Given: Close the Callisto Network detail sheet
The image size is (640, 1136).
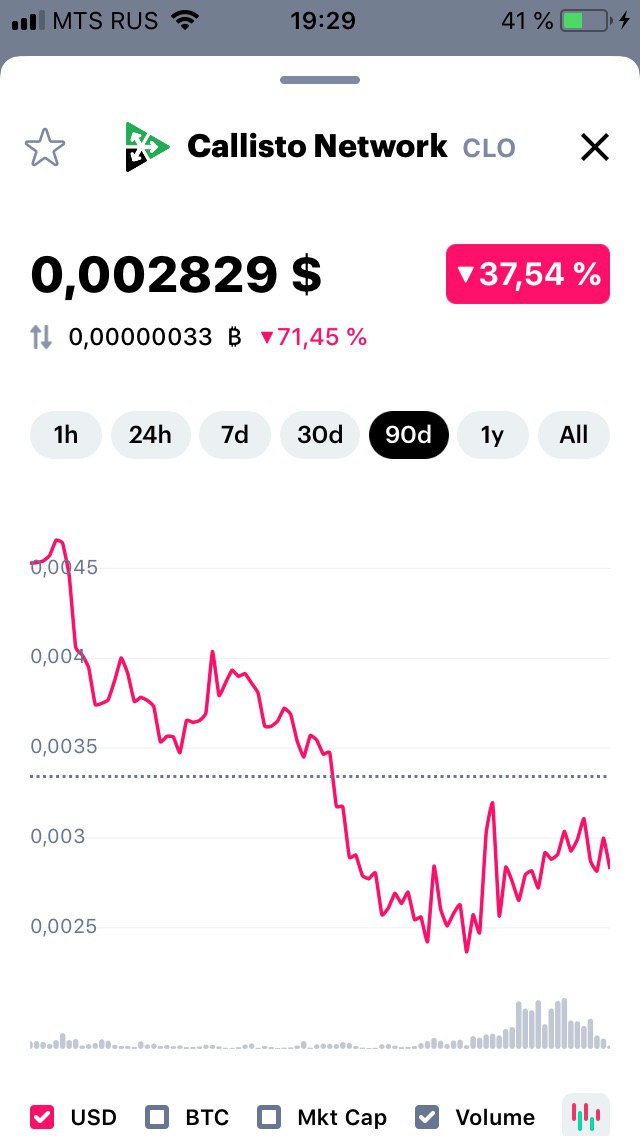Looking at the screenshot, I should (595, 148).
